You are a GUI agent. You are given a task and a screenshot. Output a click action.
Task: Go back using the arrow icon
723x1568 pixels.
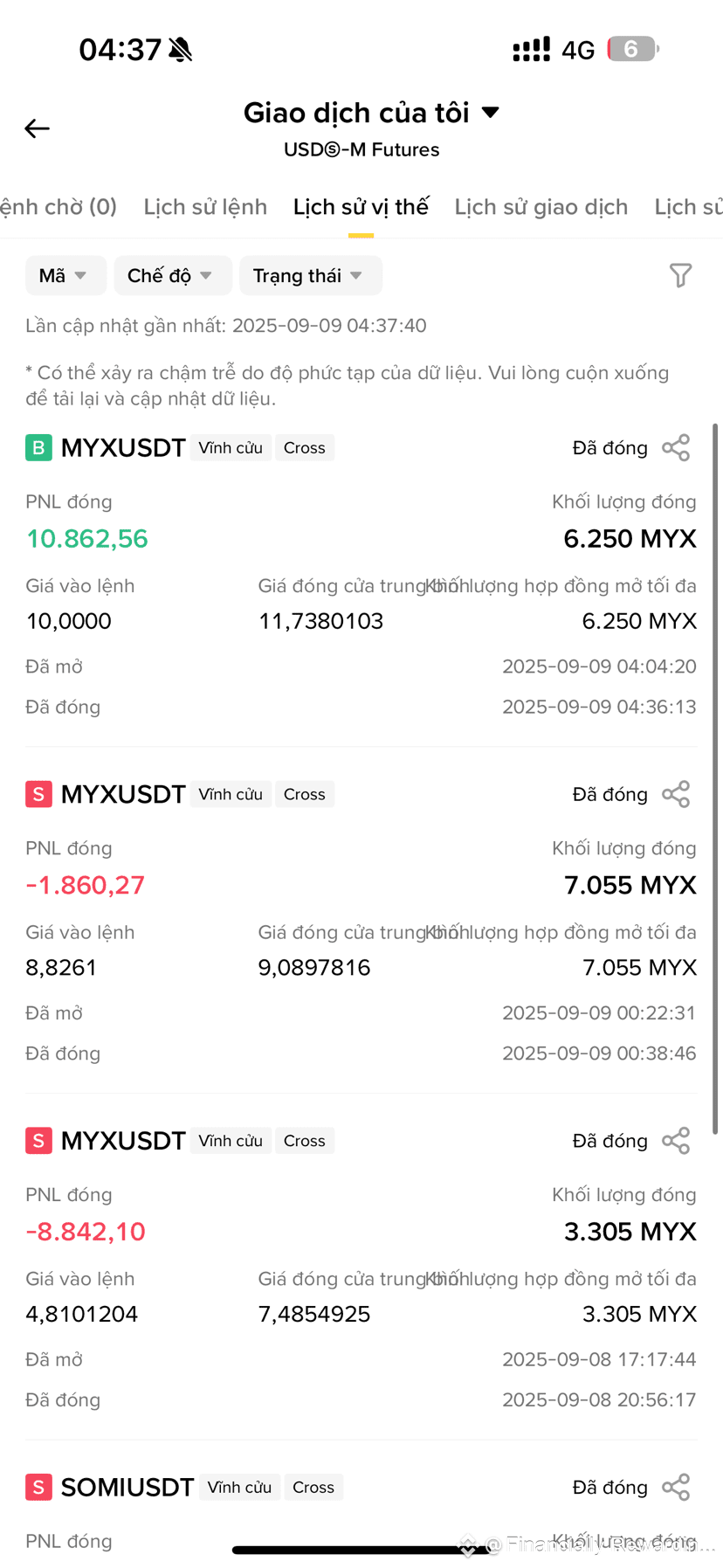click(x=37, y=128)
